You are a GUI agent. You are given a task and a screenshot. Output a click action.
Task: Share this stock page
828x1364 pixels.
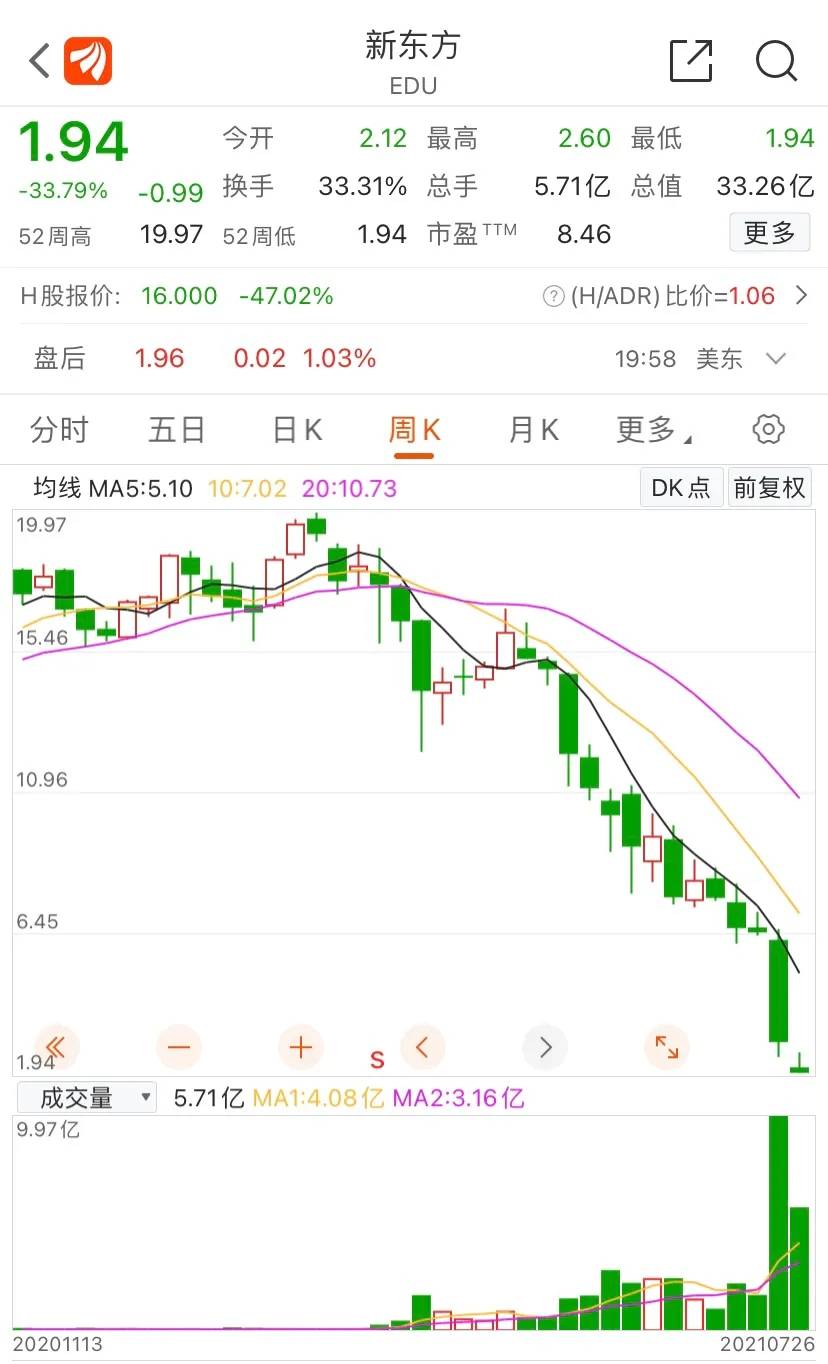(691, 61)
